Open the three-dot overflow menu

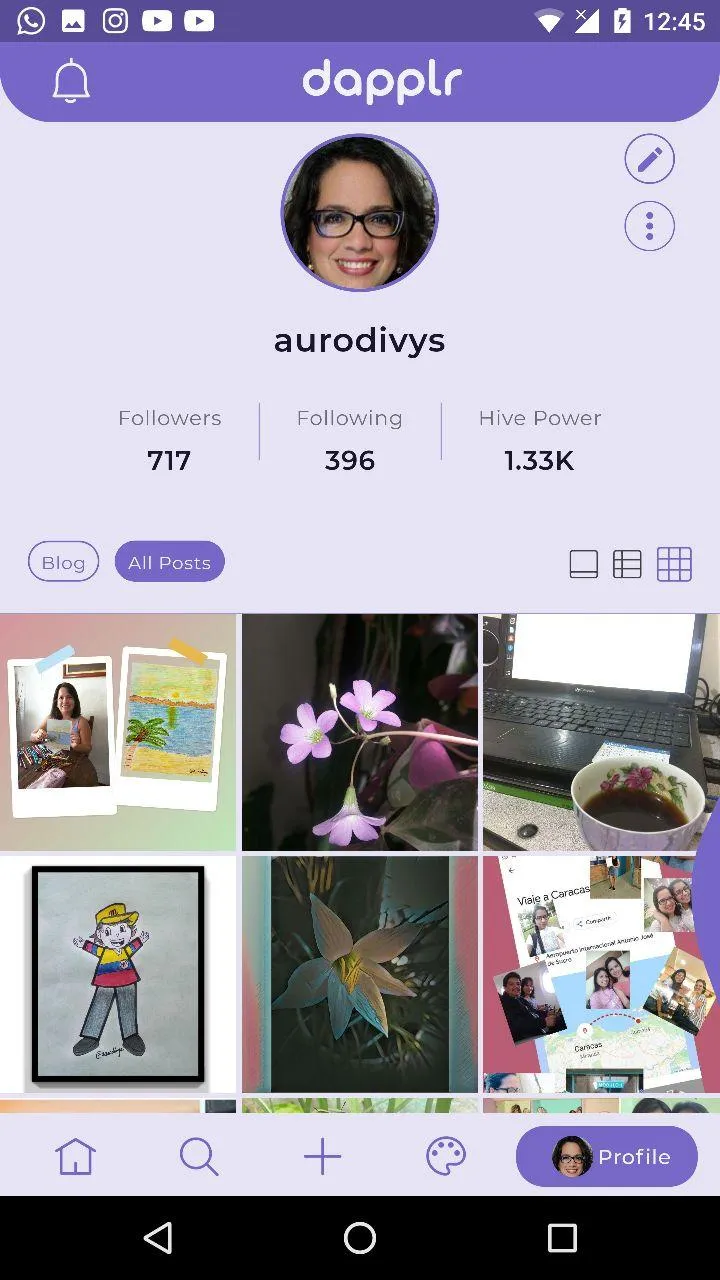[649, 227]
